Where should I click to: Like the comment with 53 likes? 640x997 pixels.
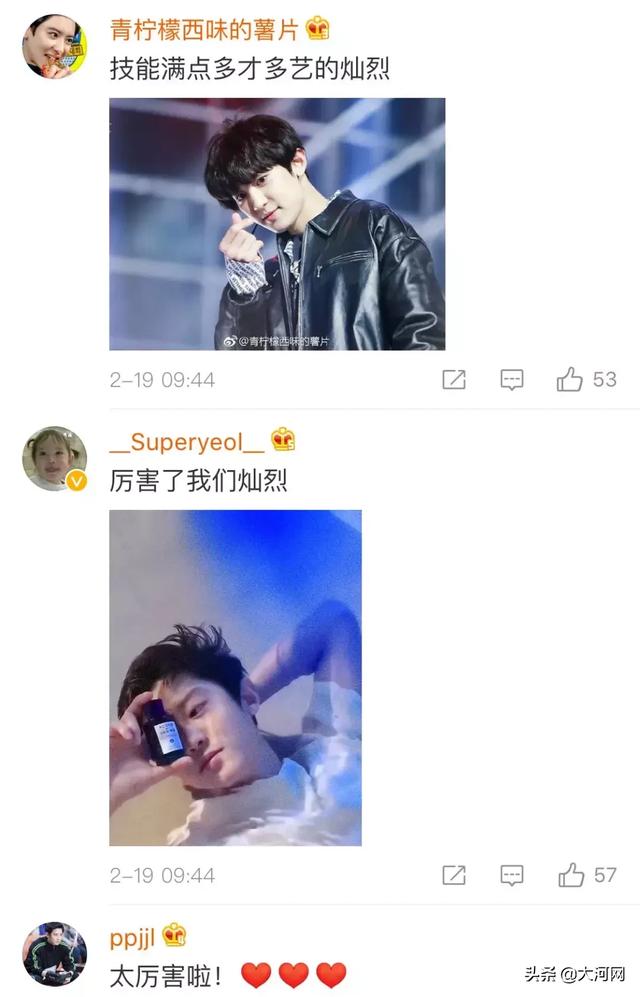570,380
